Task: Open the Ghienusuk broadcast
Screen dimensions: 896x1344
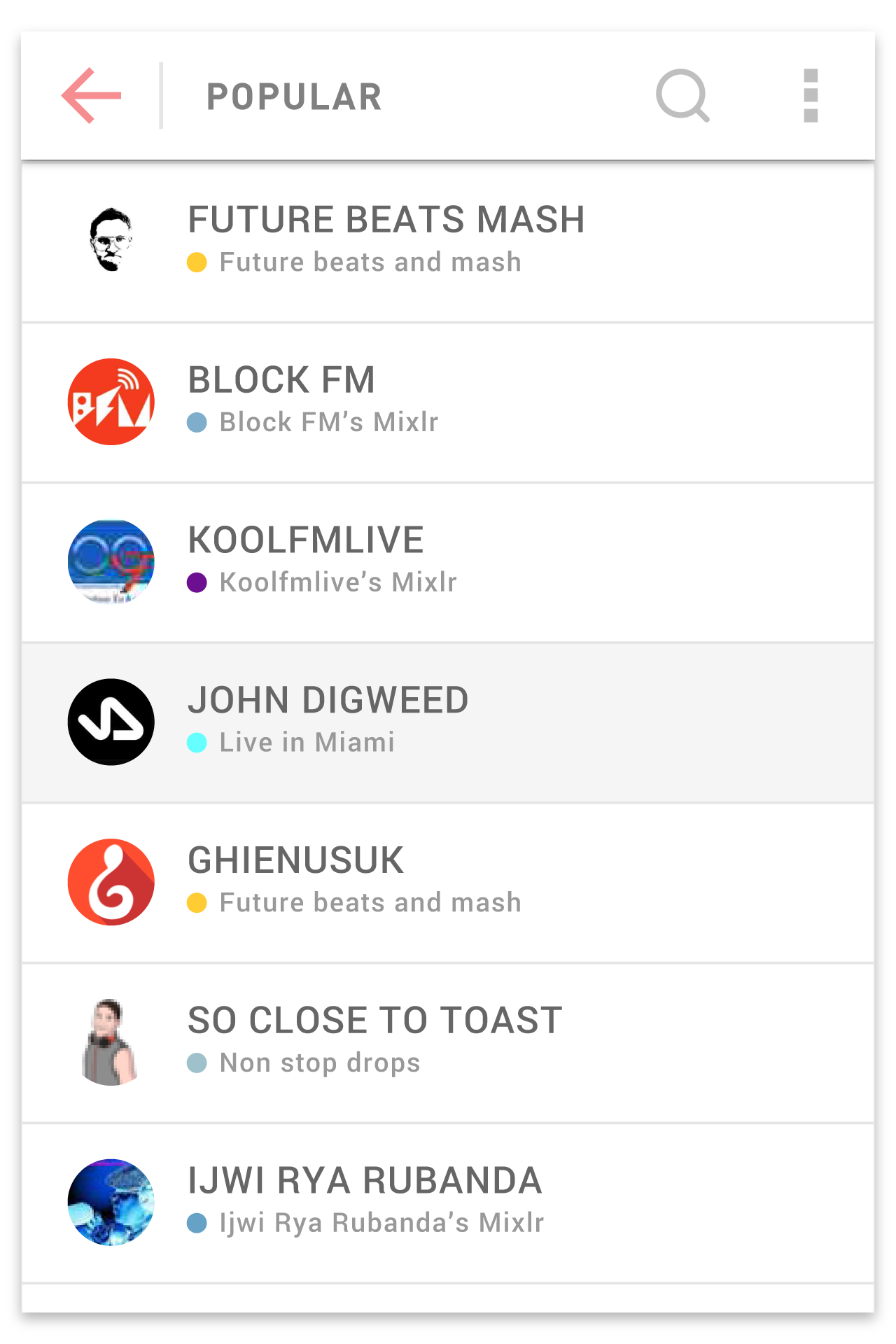Action: 448,882
